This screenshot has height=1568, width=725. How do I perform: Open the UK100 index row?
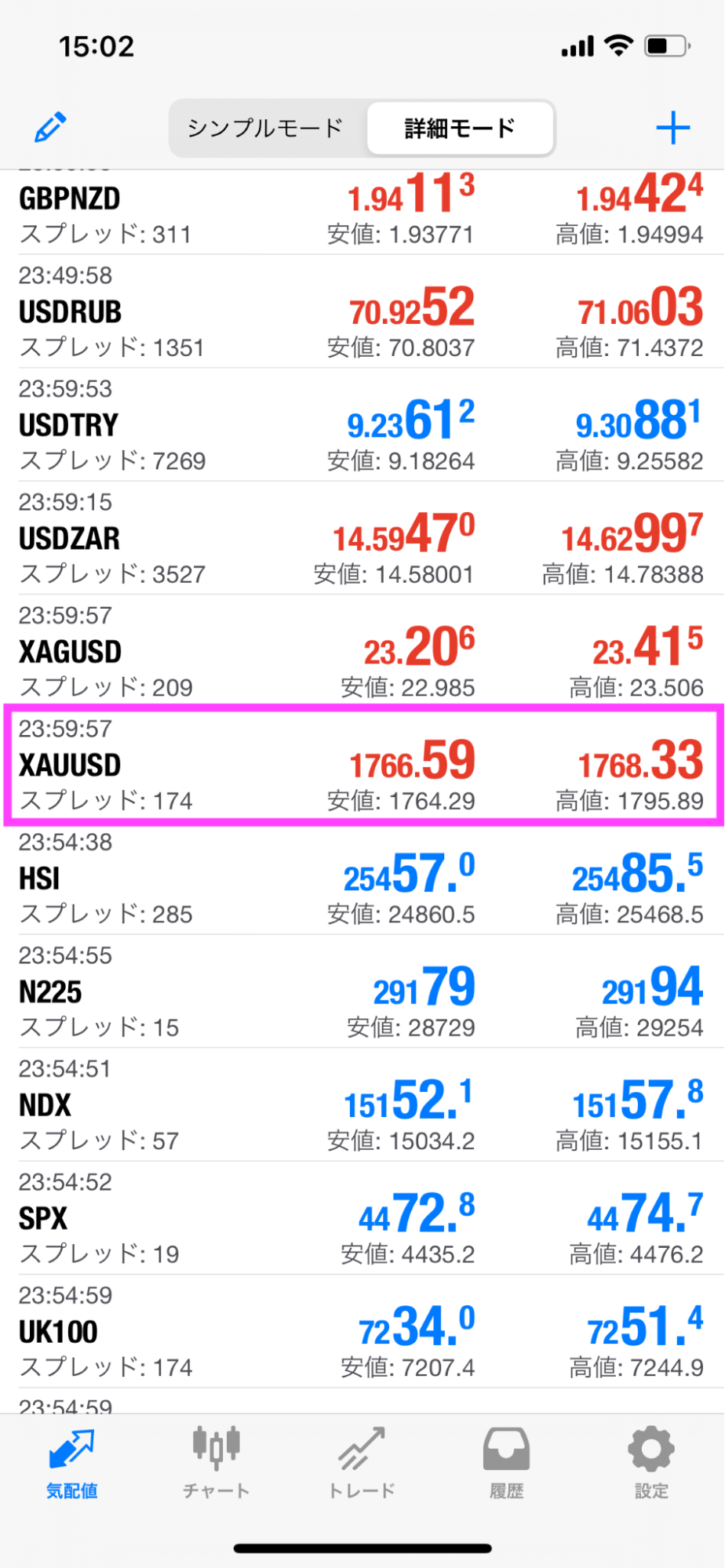pos(362,1331)
